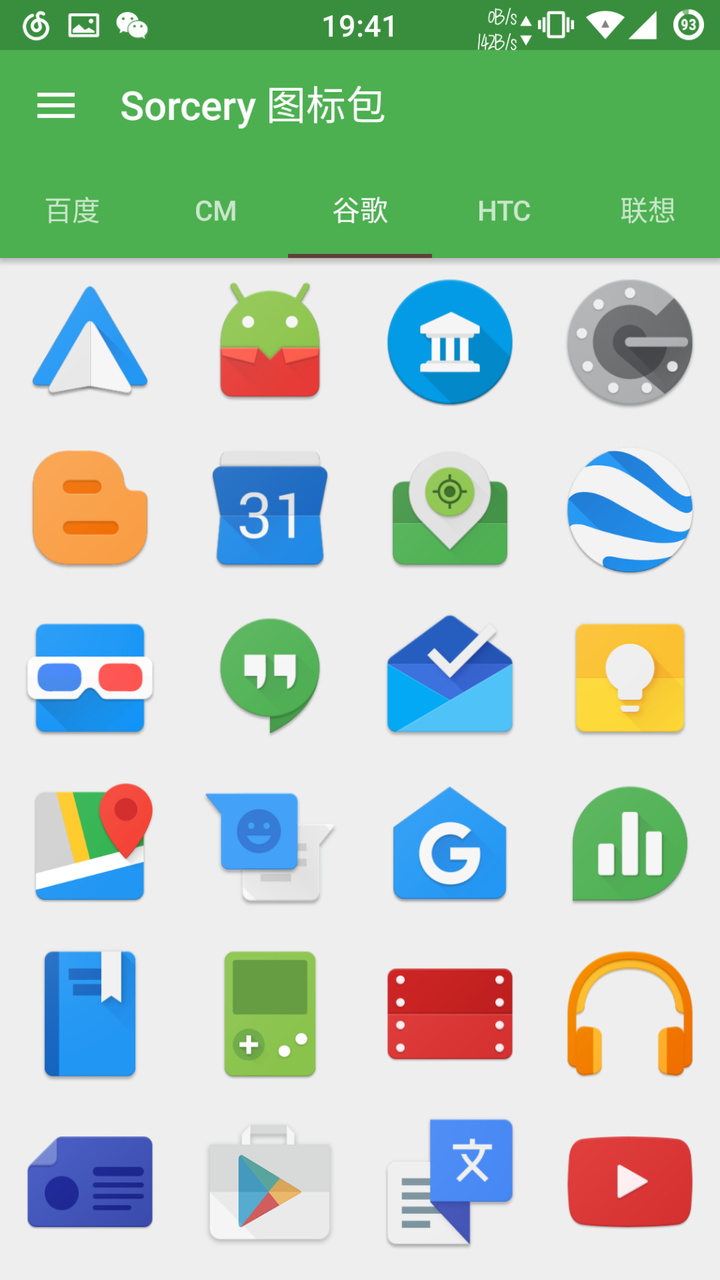Choose the Play Books icon
The height and width of the screenshot is (1280, 720).
coord(90,1013)
